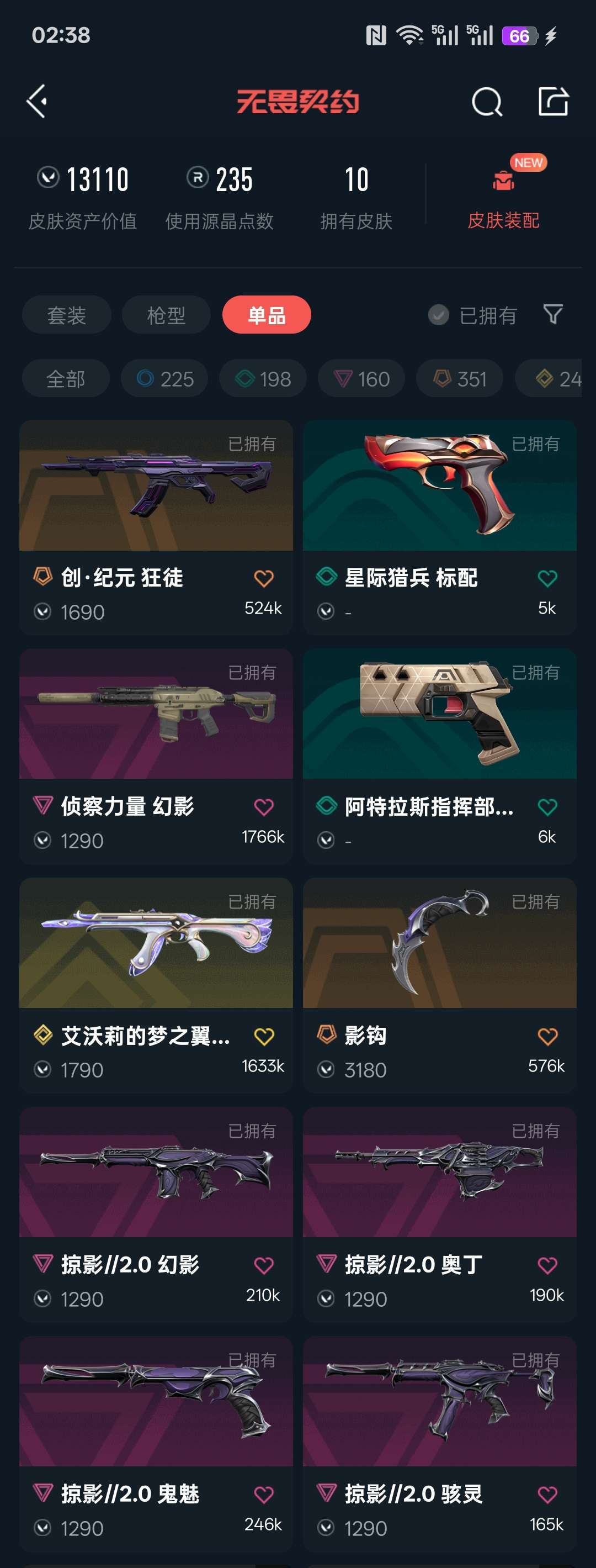This screenshot has height=1568, width=596.
Task: Go back using the top-left arrow
Action: 37,101
